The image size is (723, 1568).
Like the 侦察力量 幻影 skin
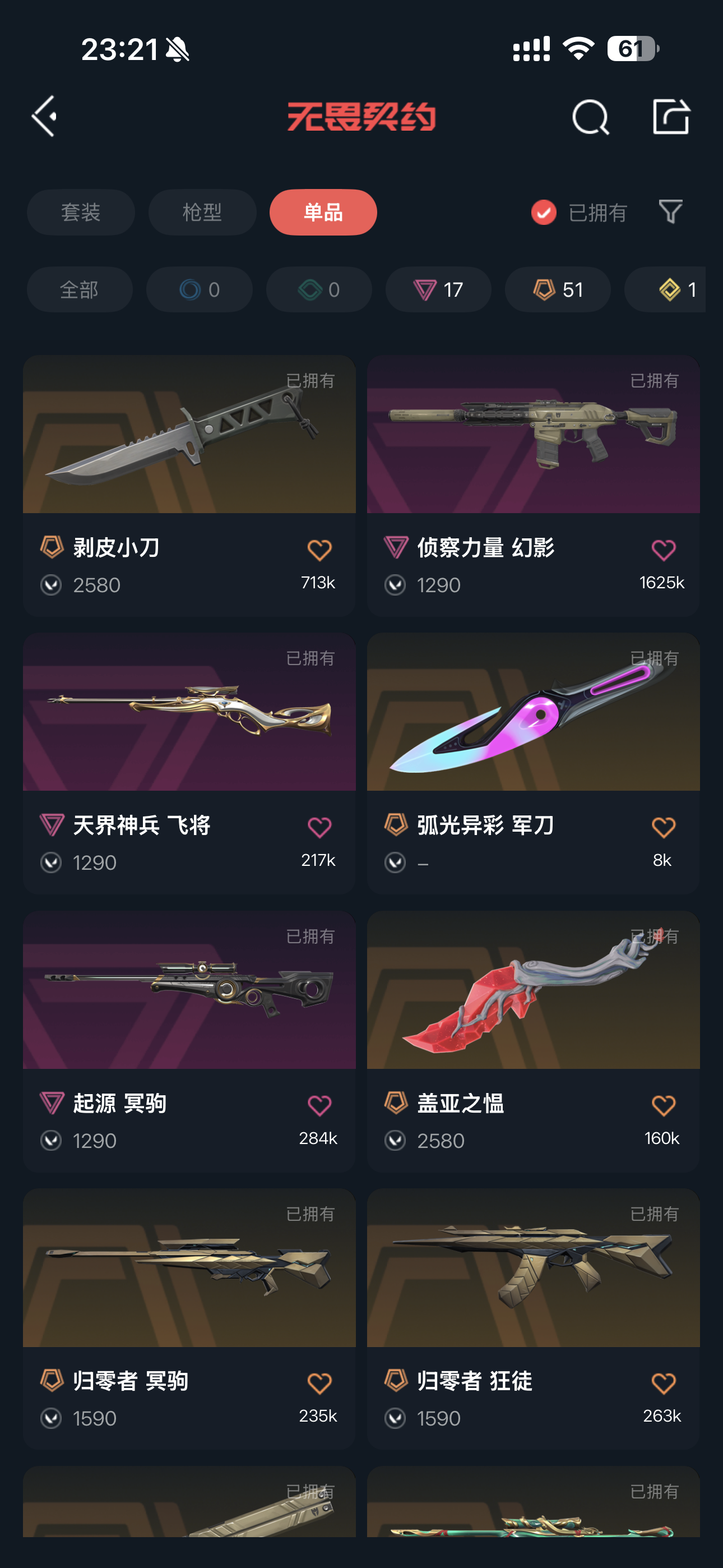coord(662,550)
